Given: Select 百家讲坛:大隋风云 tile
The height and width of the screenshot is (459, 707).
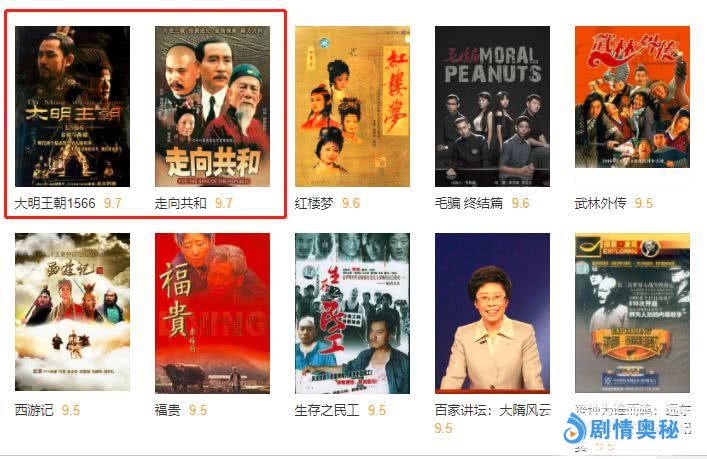Looking at the screenshot, I should (492, 313).
